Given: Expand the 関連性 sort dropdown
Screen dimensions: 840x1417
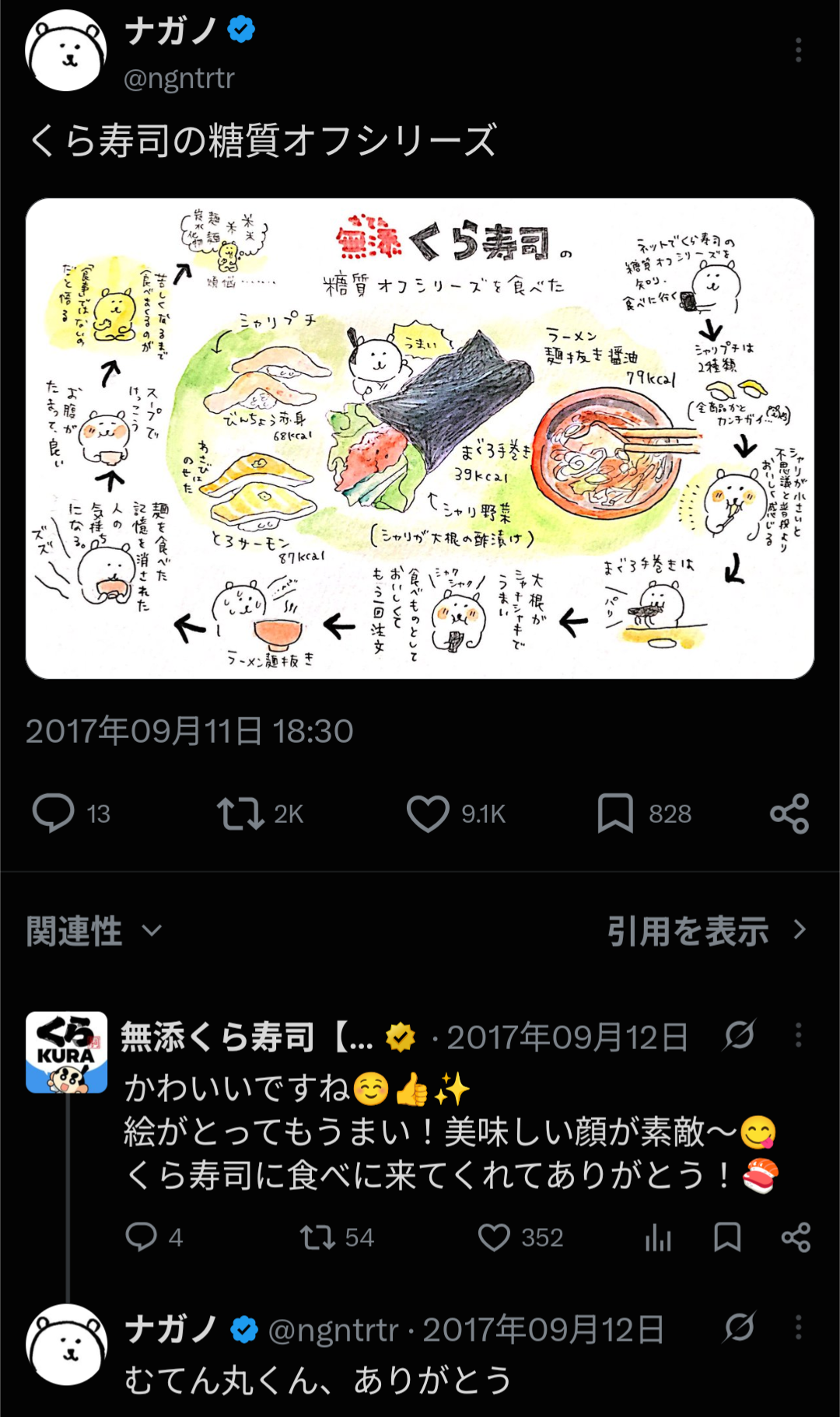Looking at the screenshot, I should point(95,931).
